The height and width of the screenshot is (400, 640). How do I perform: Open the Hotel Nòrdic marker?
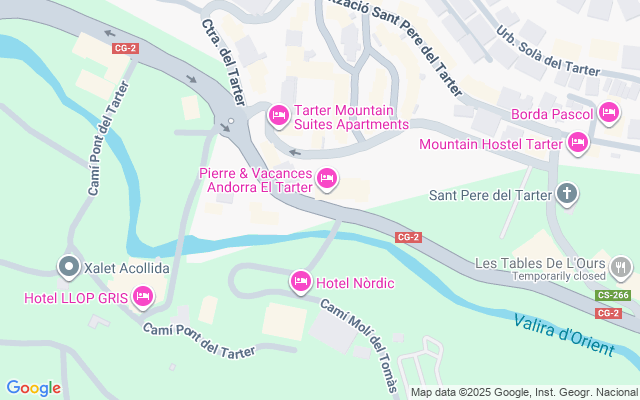[x=301, y=282]
